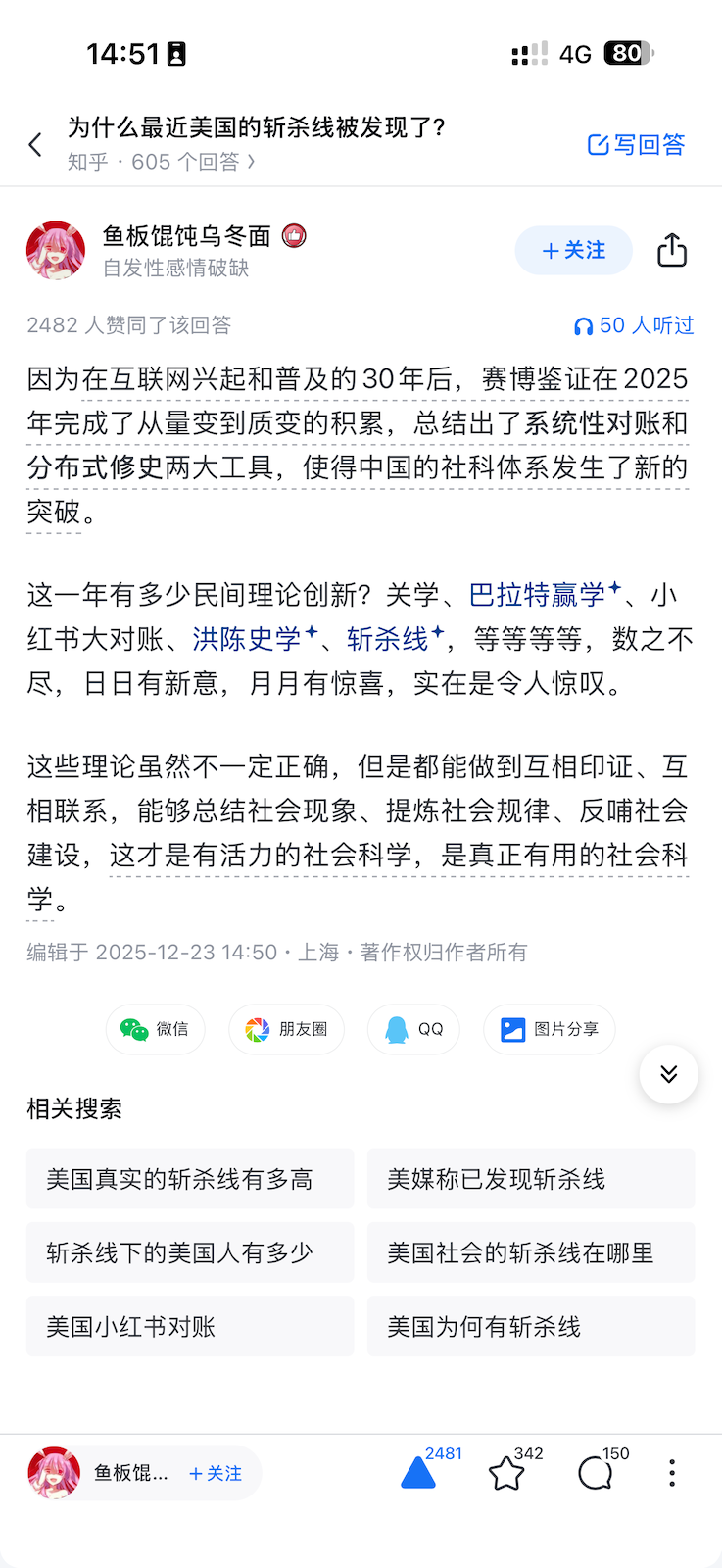Share the answer to 微信

click(155, 1029)
